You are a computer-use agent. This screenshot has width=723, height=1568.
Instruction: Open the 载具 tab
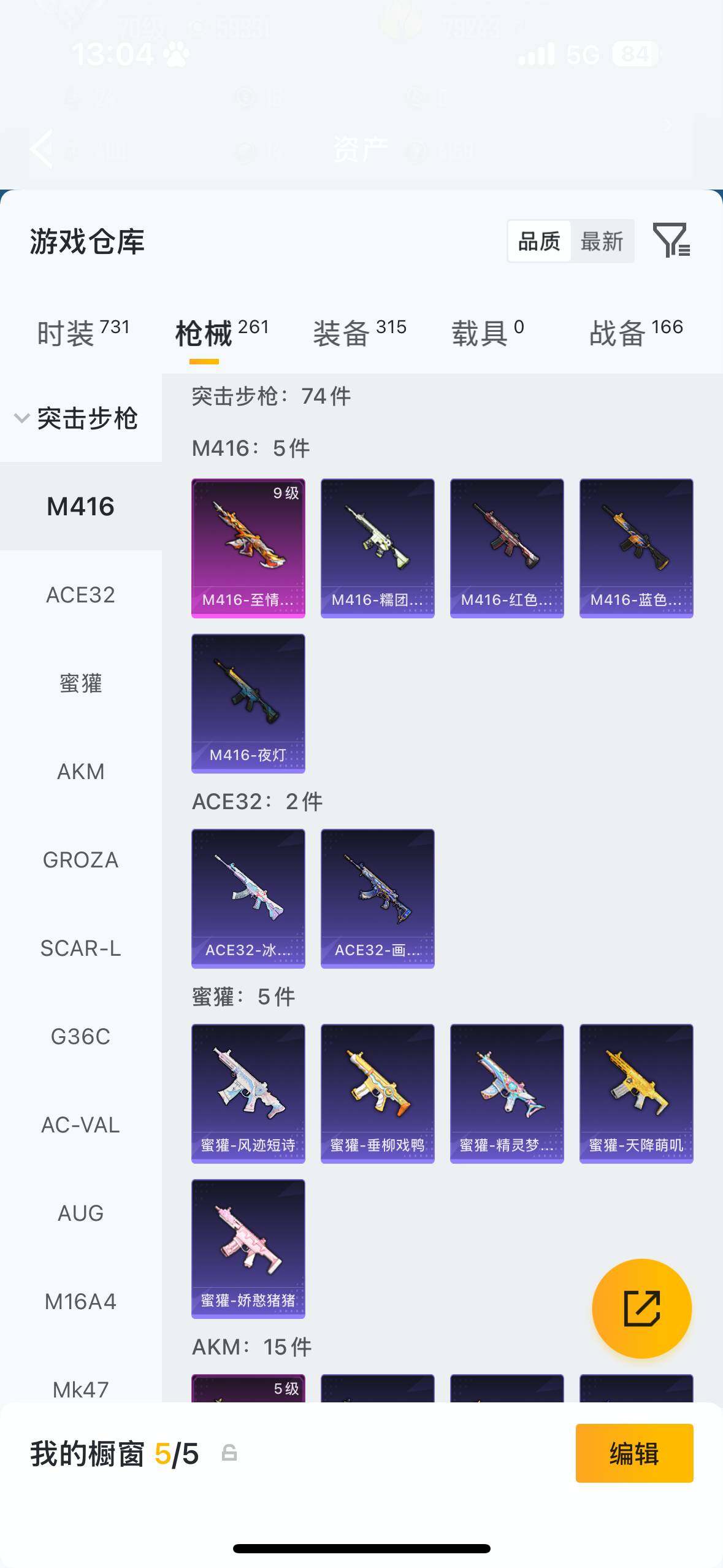[488, 333]
